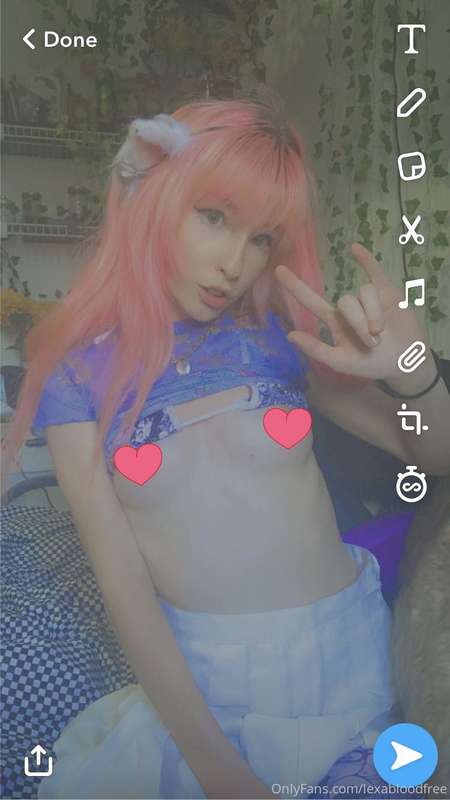Open the sticker picker

coord(411,166)
